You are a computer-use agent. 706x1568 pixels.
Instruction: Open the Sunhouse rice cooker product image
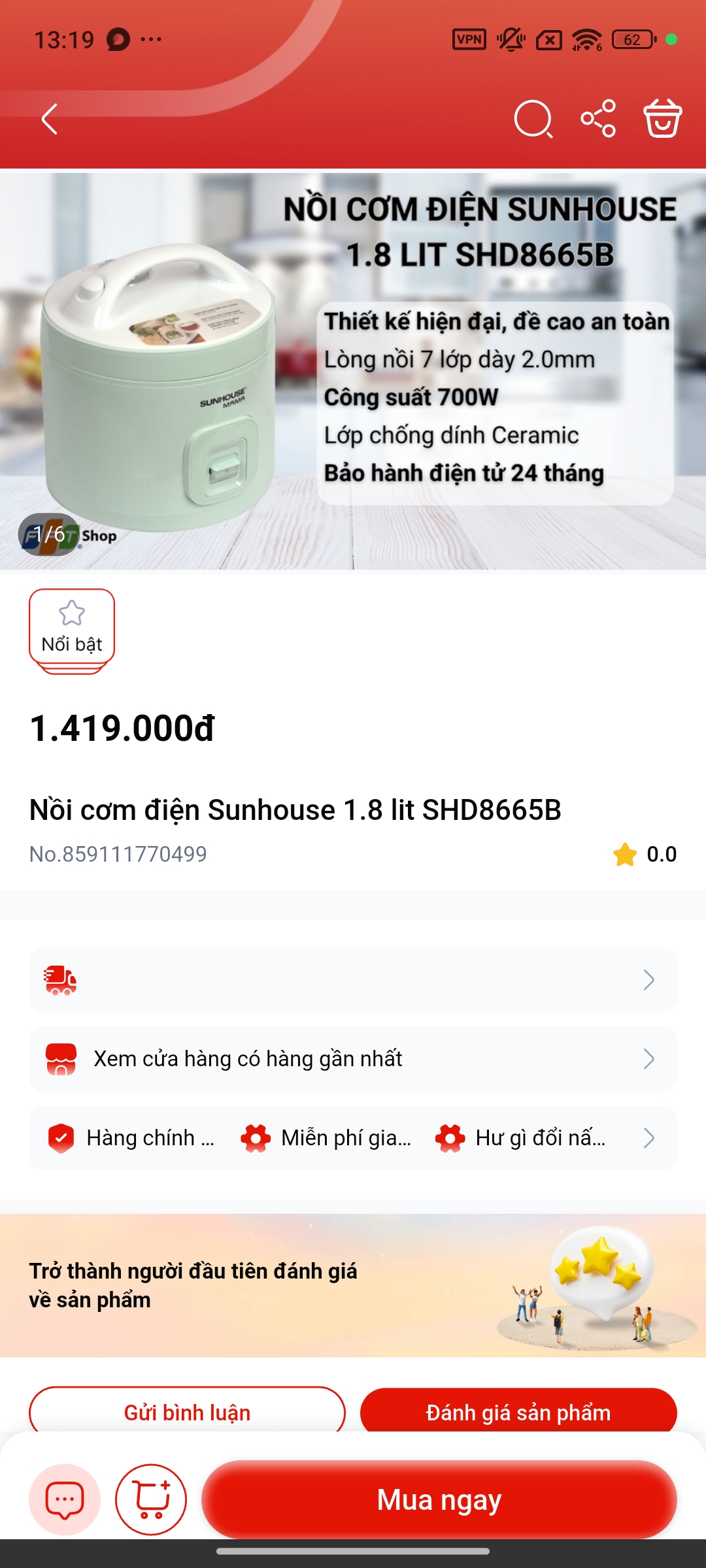[x=353, y=370]
